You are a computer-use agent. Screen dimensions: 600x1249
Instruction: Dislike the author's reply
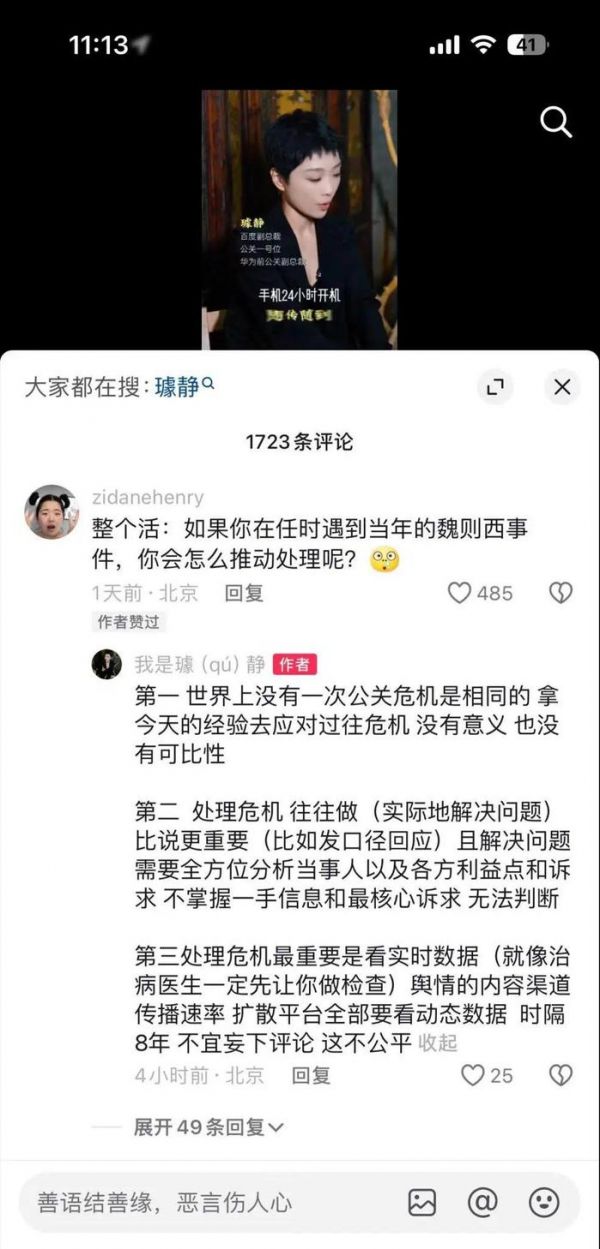coord(561,1075)
